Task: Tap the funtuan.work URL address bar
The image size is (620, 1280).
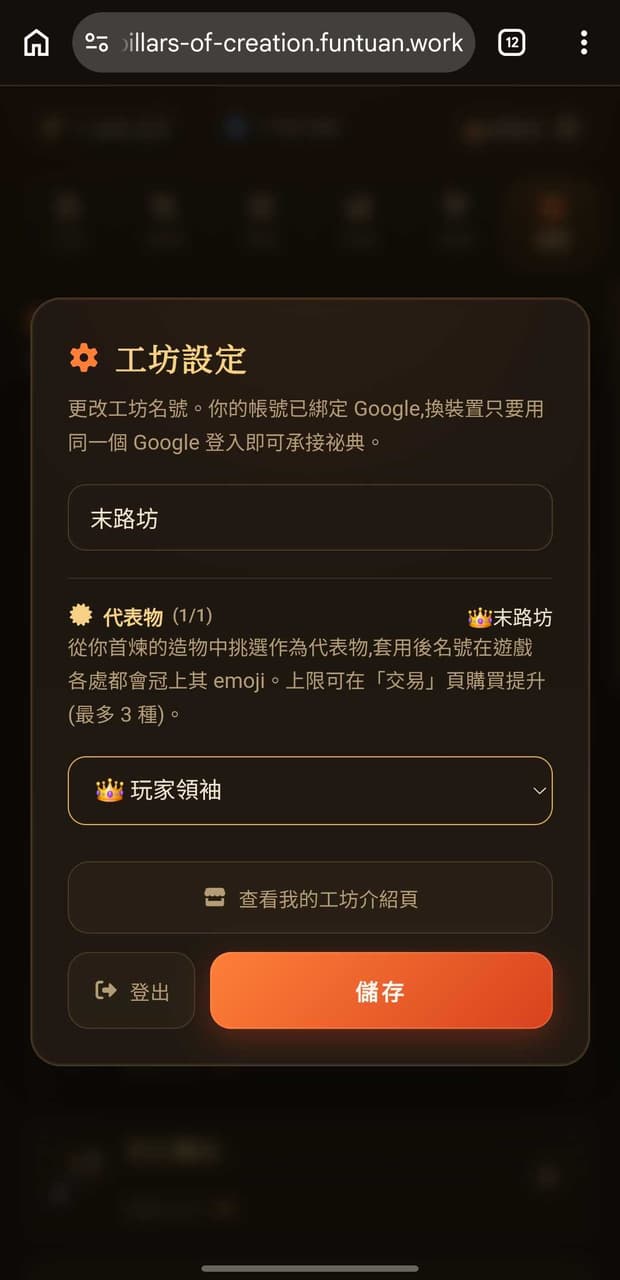Action: coord(273,43)
